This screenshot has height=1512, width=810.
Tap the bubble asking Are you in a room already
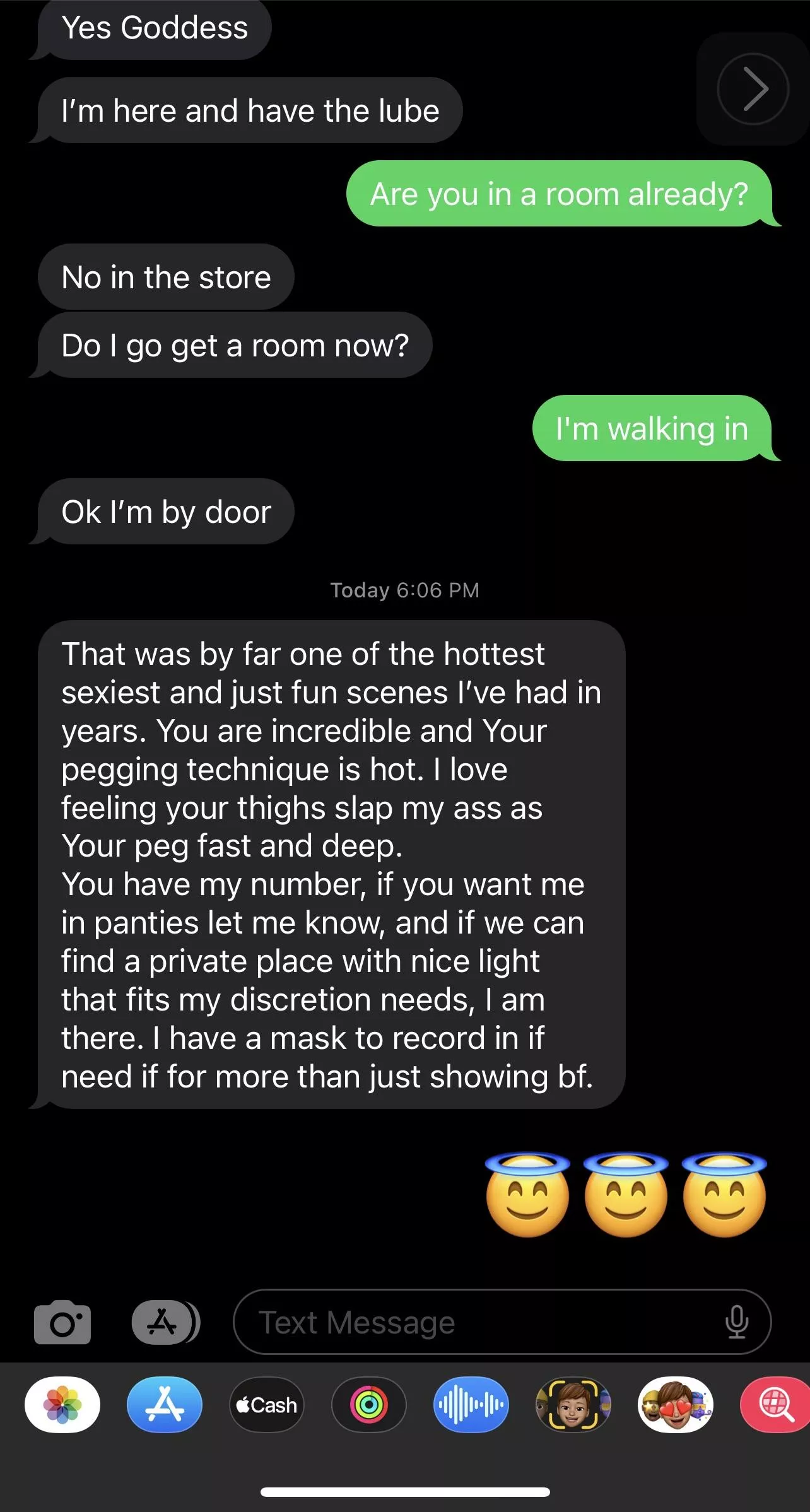(x=558, y=194)
